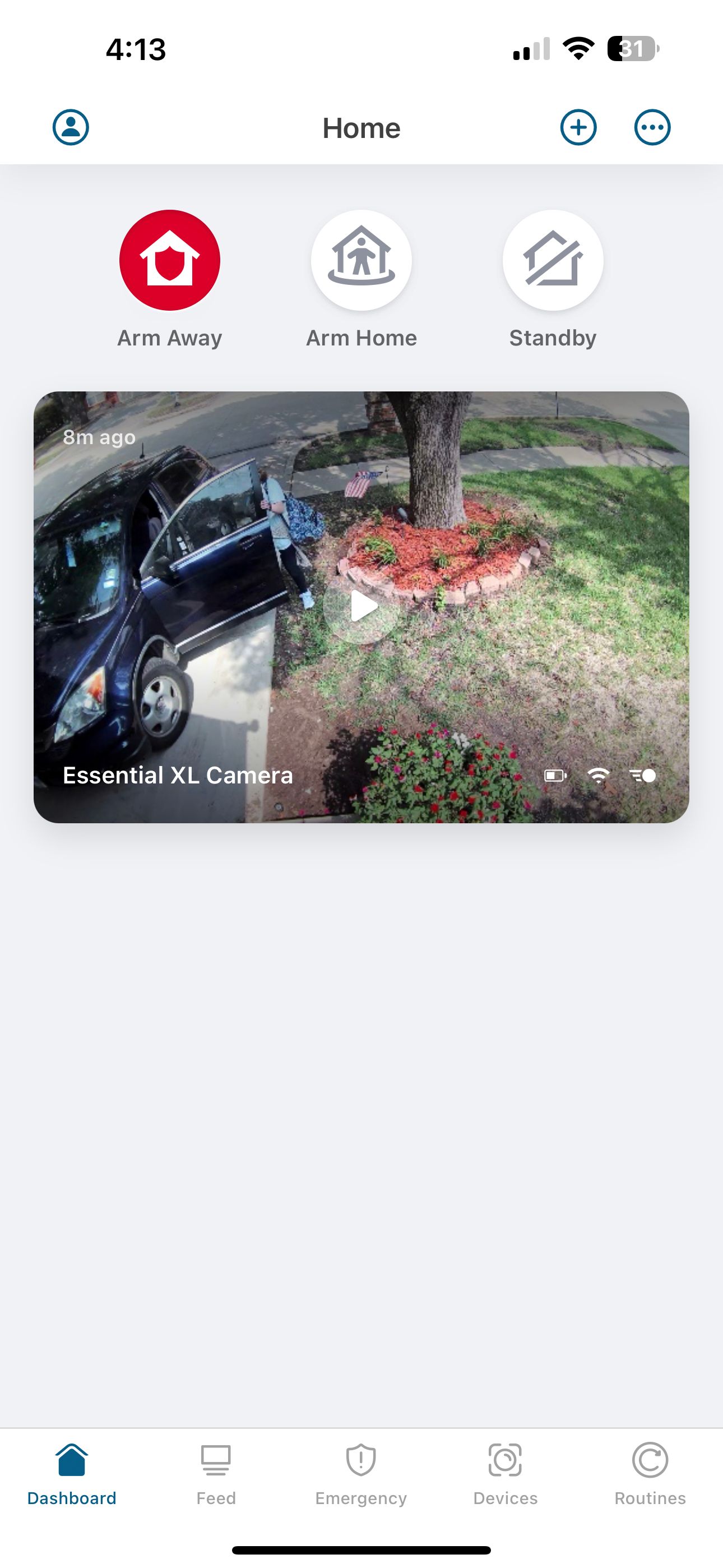Put the system in Standby mode
The height and width of the screenshot is (1568, 723).
click(x=552, y=261)
